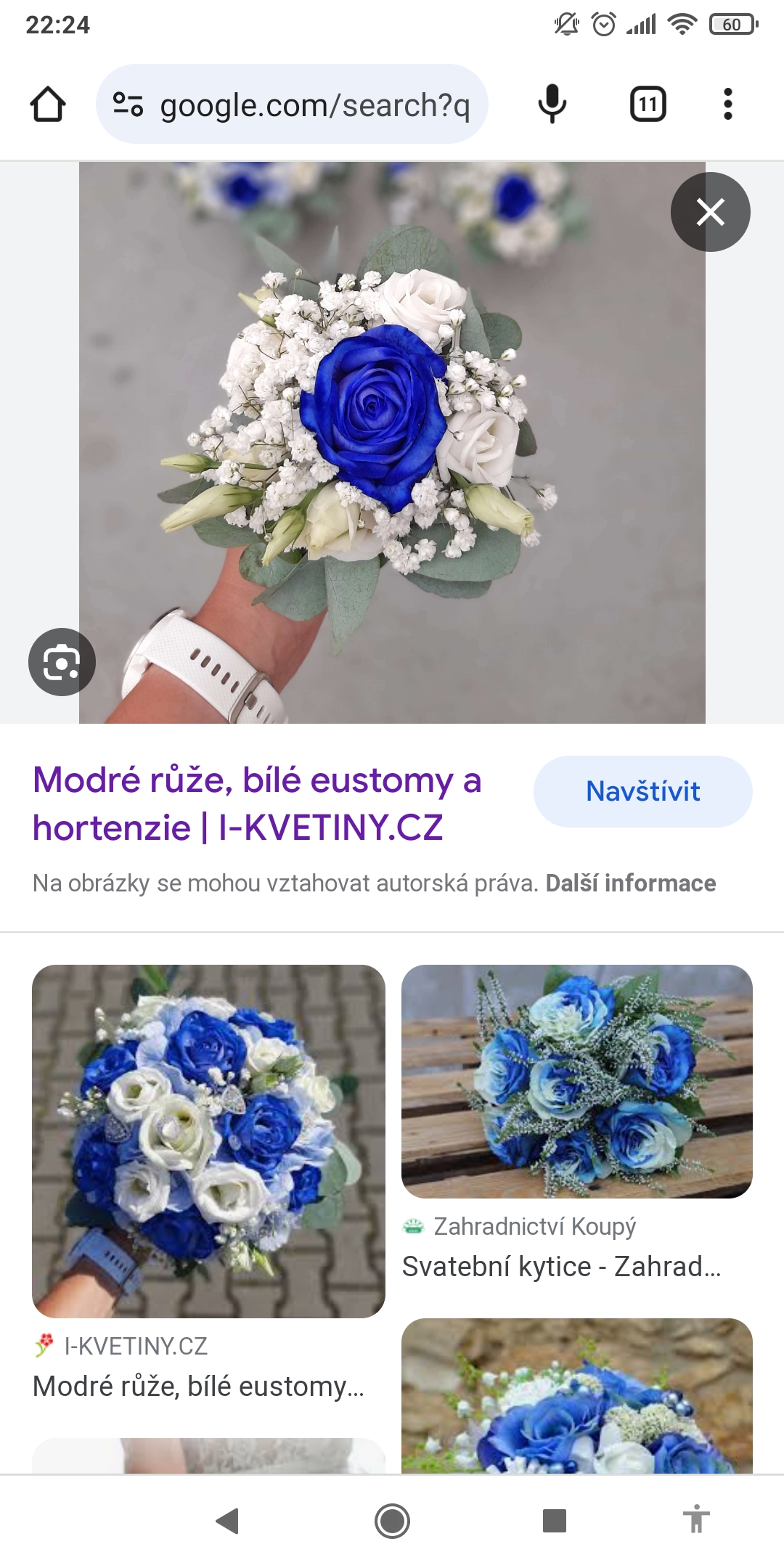Go back with the system back button

[228, 1521]
